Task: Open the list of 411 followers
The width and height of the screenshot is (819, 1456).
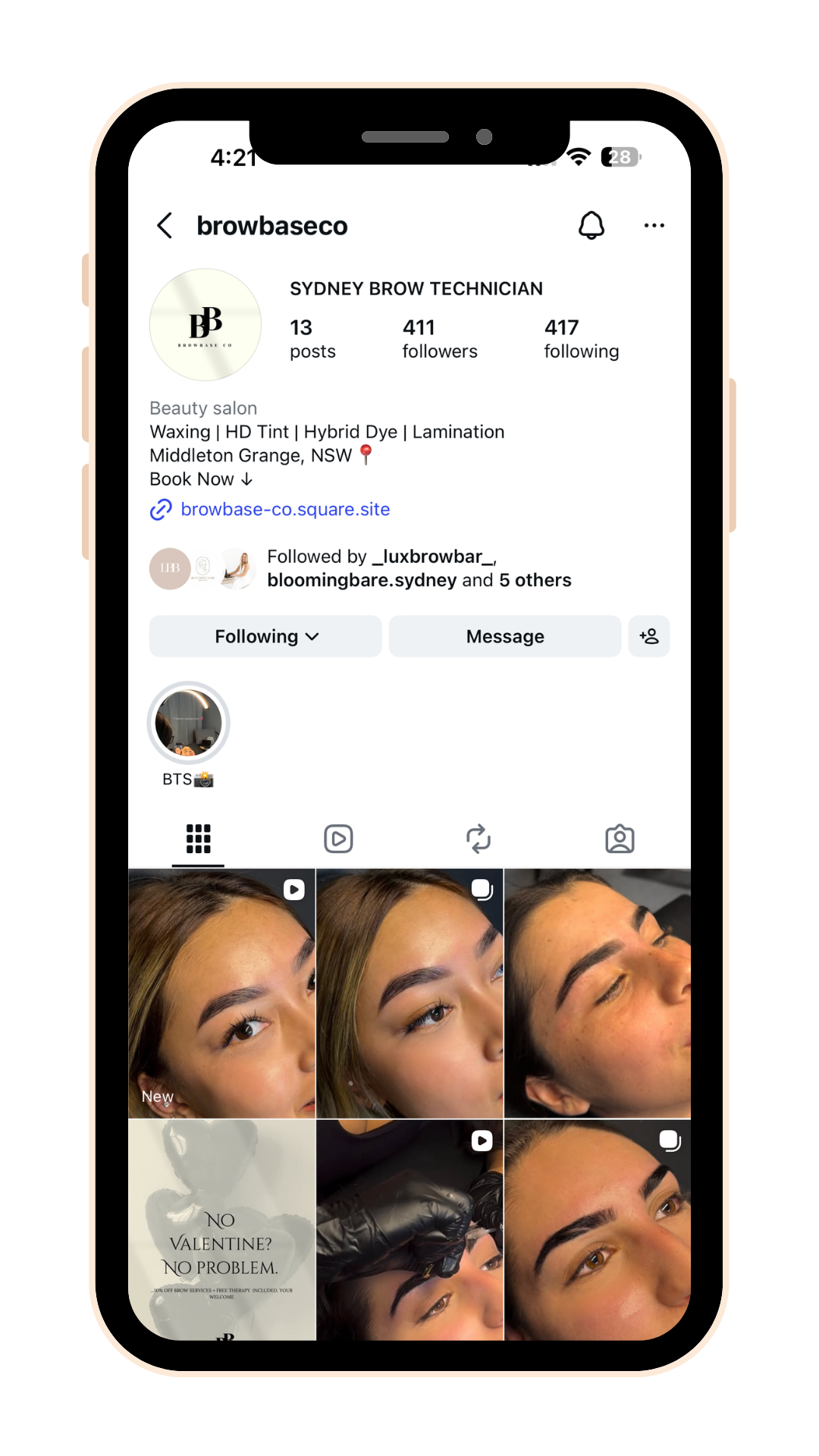Action: click(x=439, y=339)
